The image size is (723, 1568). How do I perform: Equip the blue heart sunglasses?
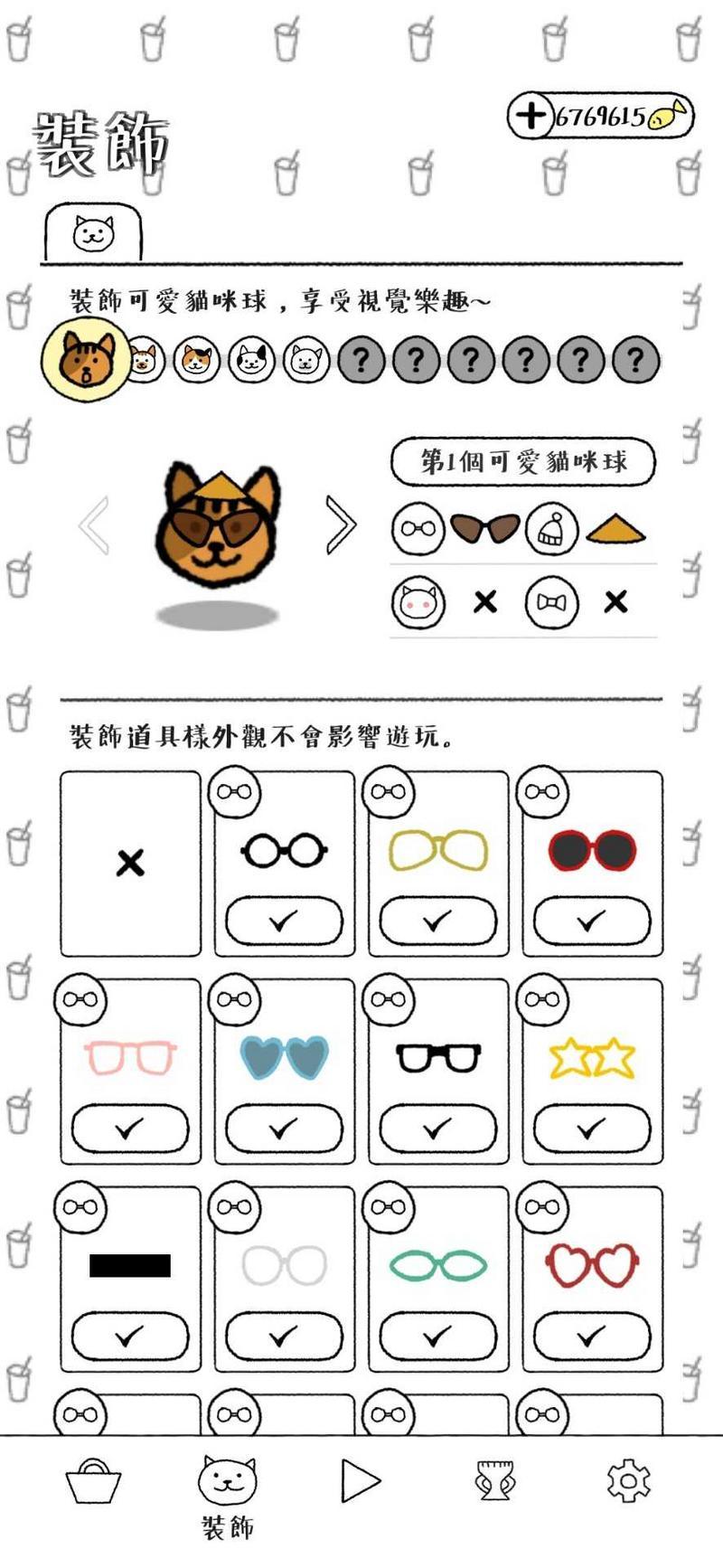(x=284, y=1128)
